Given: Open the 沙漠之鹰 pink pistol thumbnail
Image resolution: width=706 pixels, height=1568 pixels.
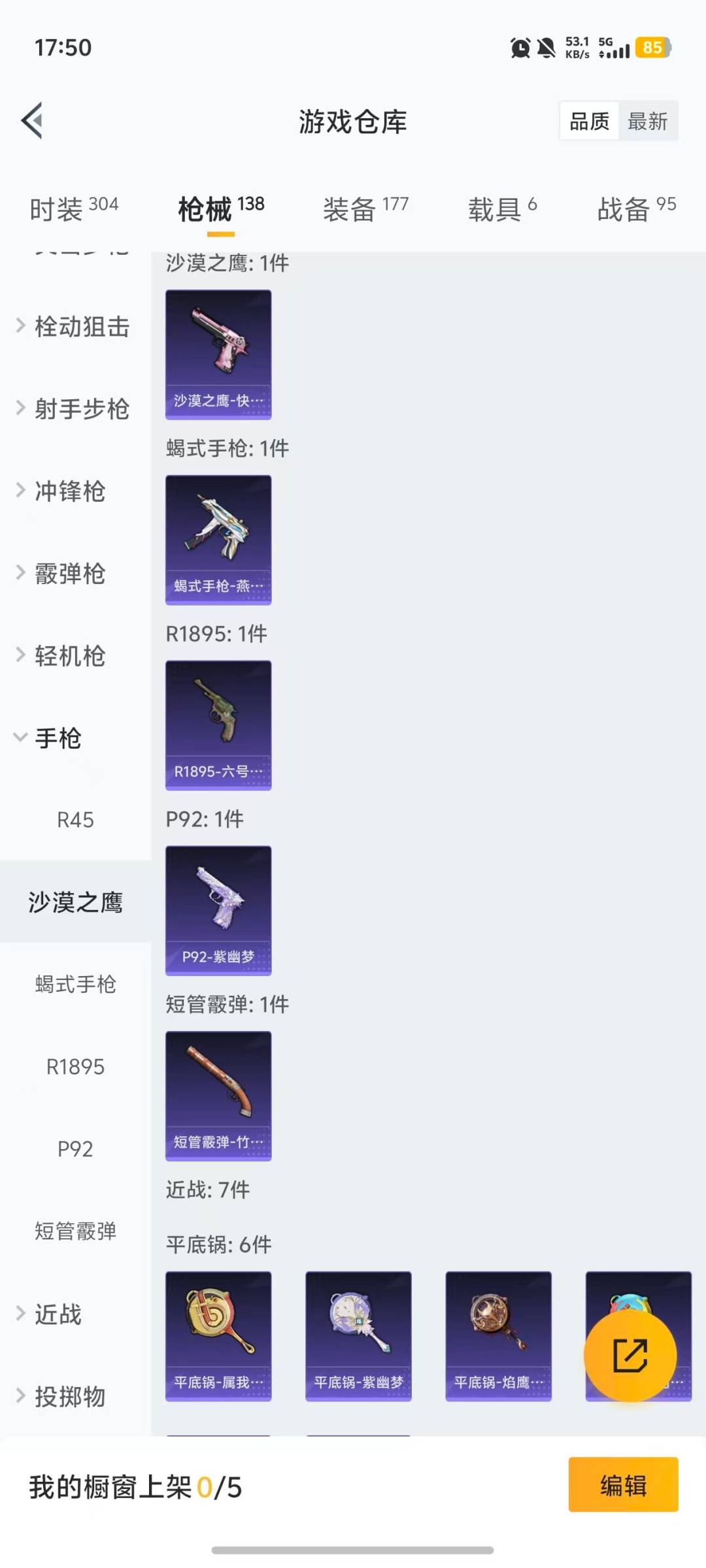Looking at the screenshot, I should [x=218, y=353].
